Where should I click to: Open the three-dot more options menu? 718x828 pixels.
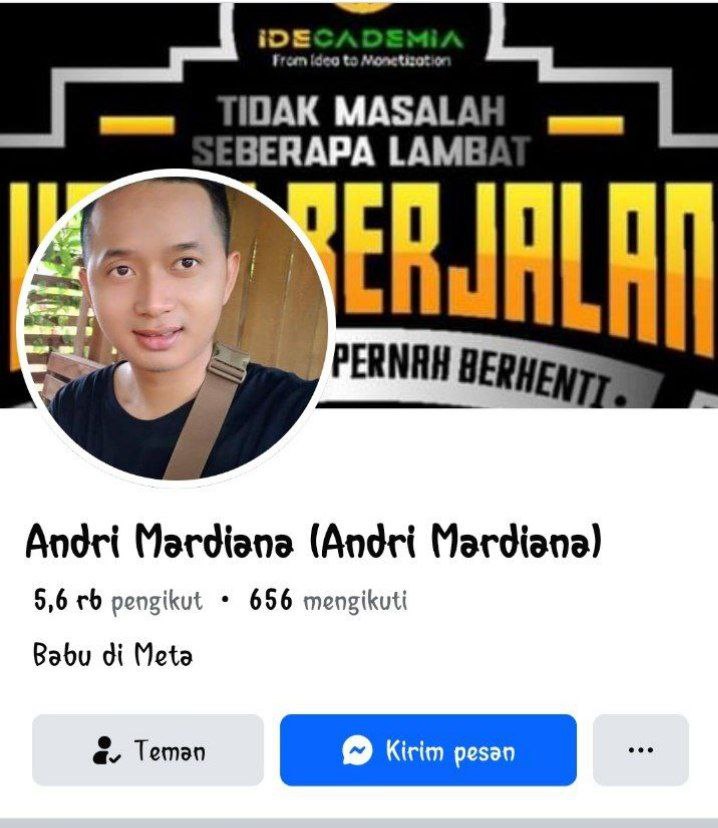pos(640,750)
